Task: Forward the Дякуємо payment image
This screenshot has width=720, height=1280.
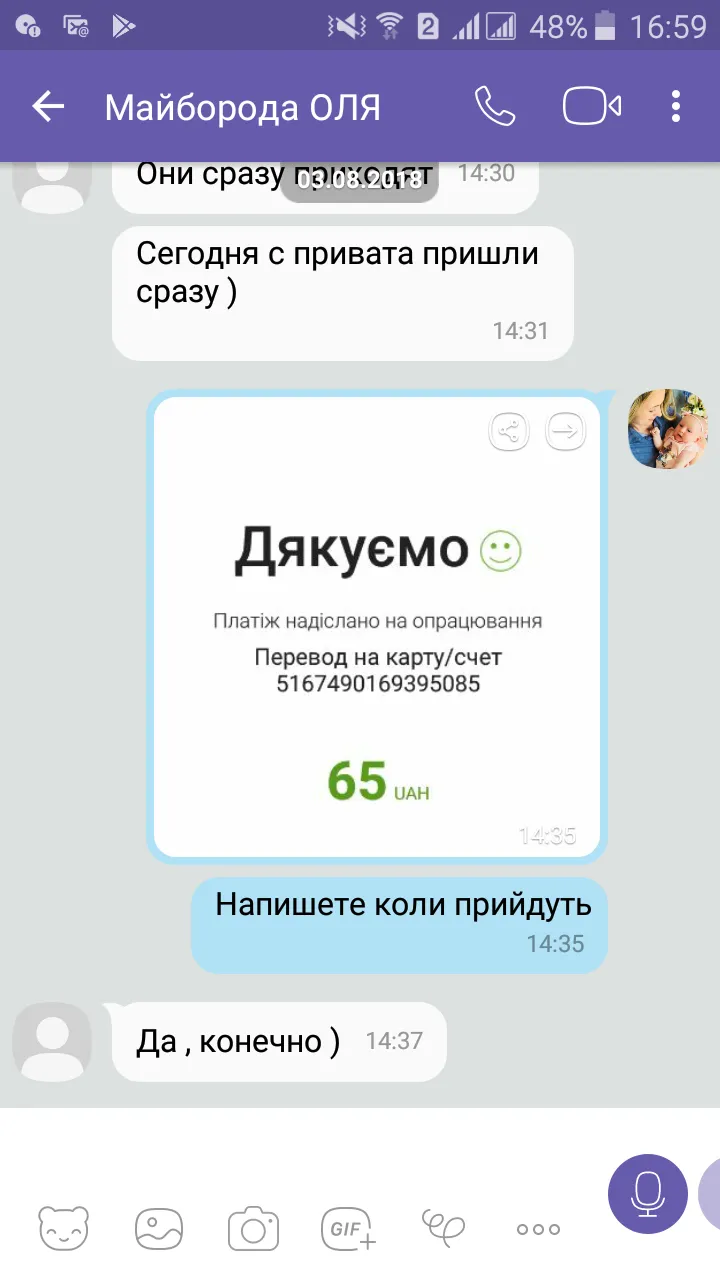Action: [x=566, y=431]
